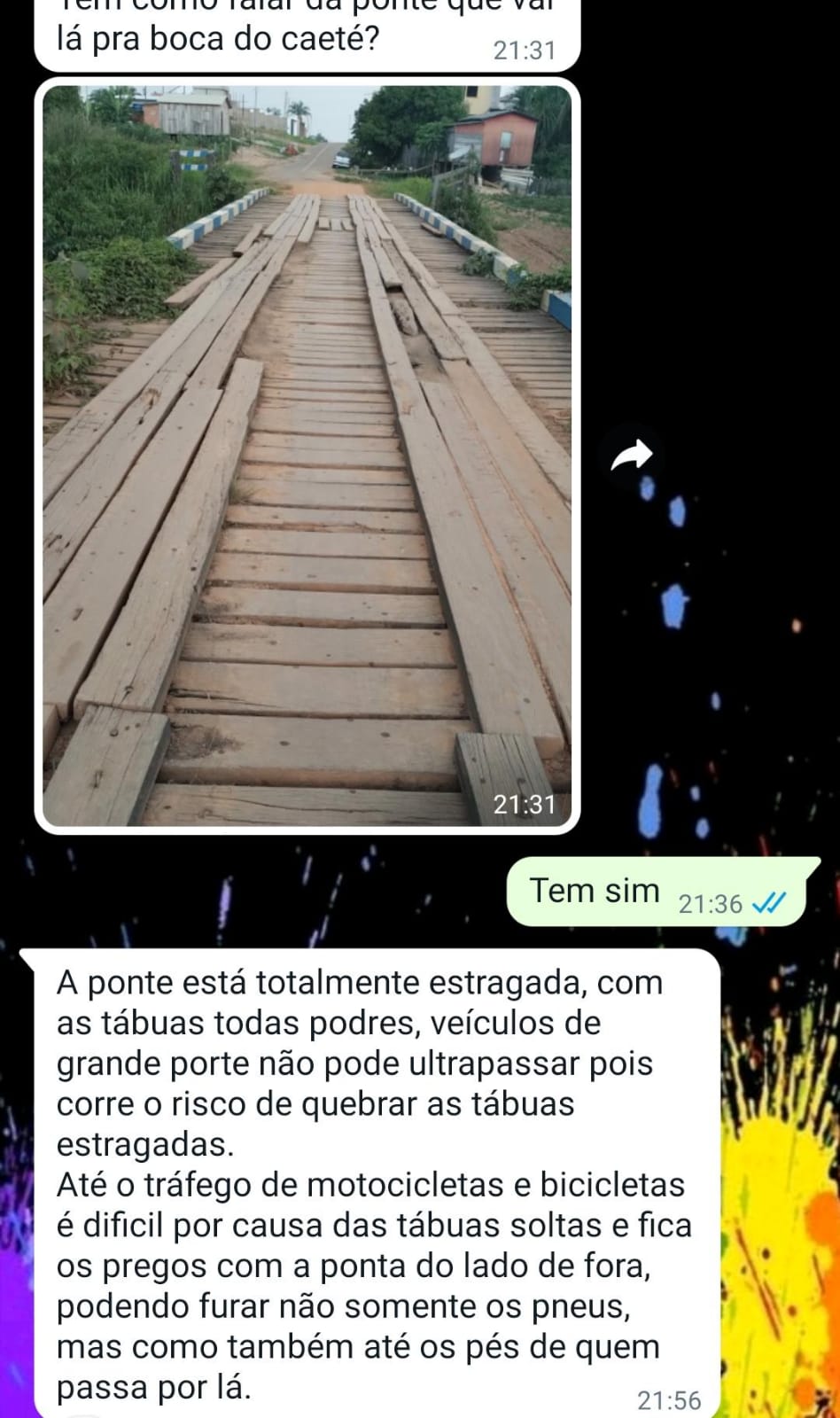Viewport: 840px width, 1418px height.
Task: Forward the bridge photo with the arrow icon
Action: 632,456
